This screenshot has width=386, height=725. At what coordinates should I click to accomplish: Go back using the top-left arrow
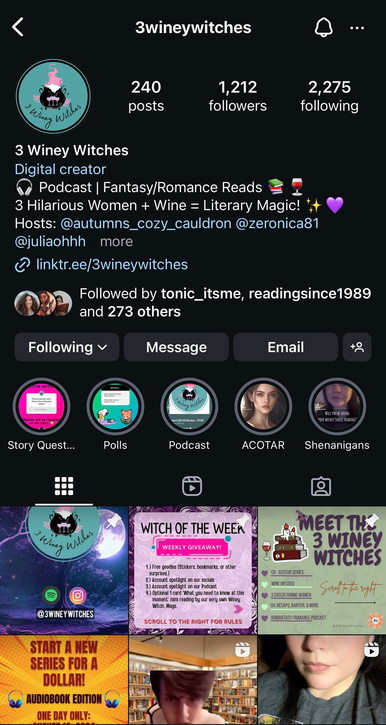click(18, 28)
